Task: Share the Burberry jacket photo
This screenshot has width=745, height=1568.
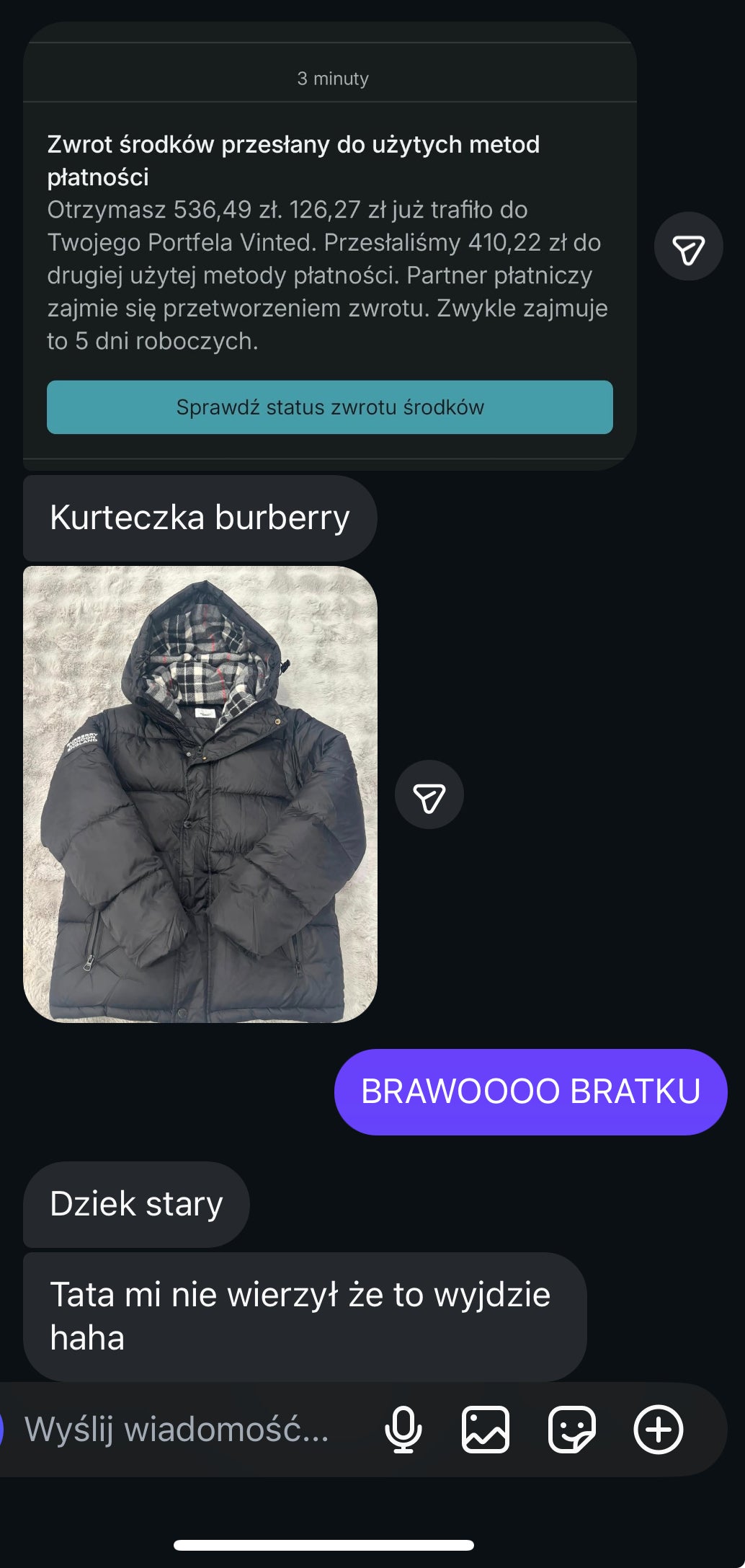Action: (x=429, y=794)
